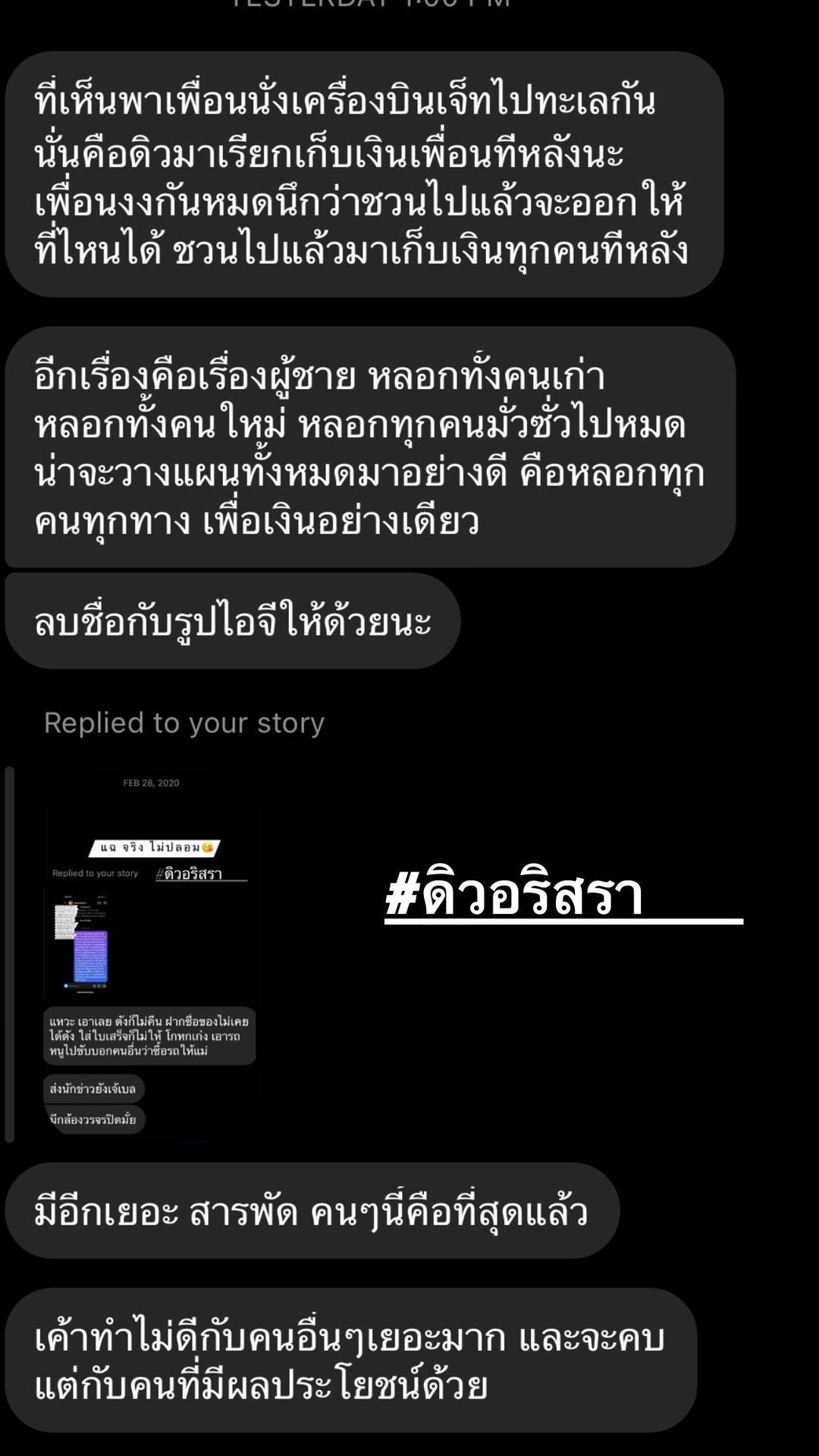The width and height of the screenshot is (819, 1456).
Task: Select the 'นึกล้องวรจรปิดมั้ย' message bubble
Action: pos(96,1118)
